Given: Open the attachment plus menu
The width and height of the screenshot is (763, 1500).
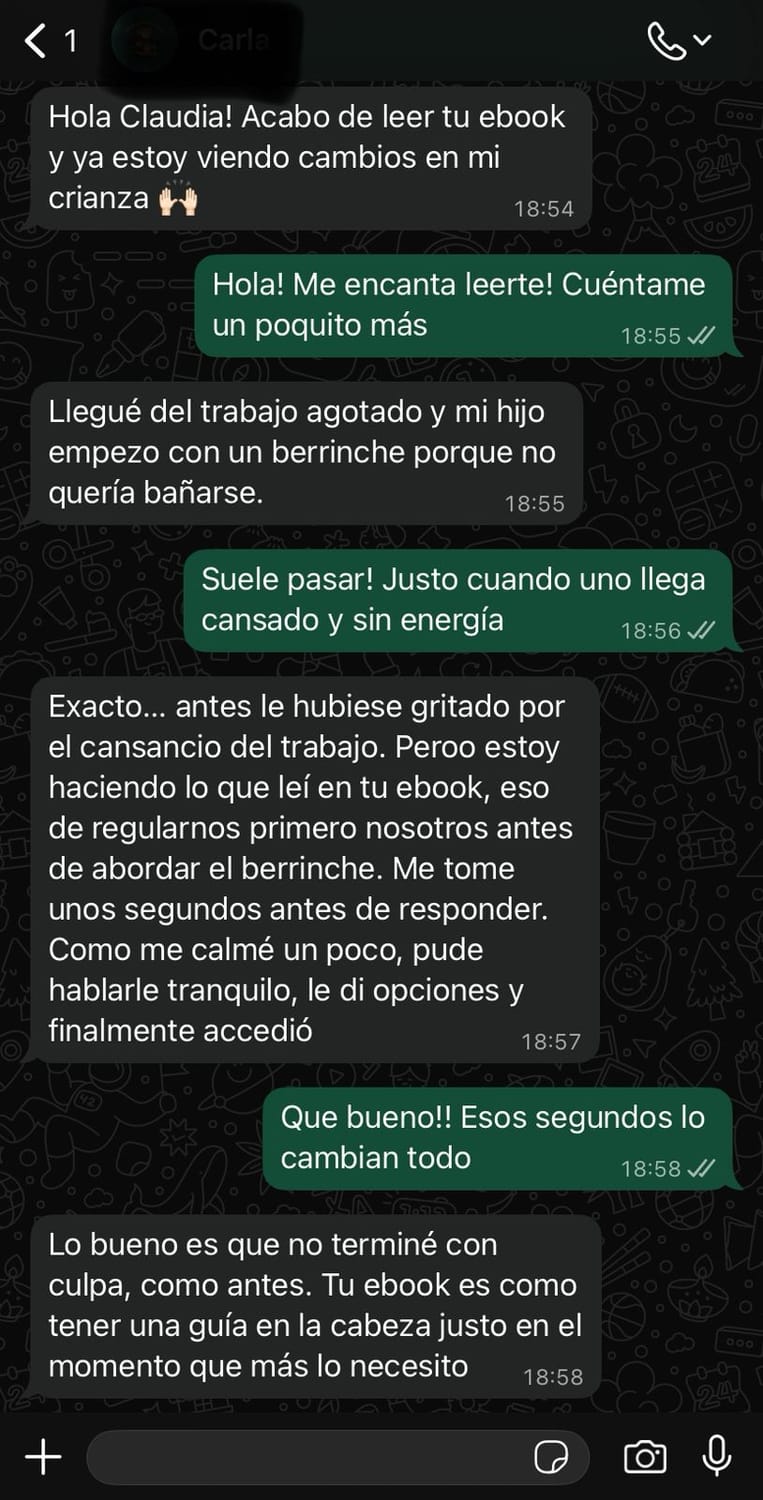Looking at the screenshot, I should tap(43, 1457).
